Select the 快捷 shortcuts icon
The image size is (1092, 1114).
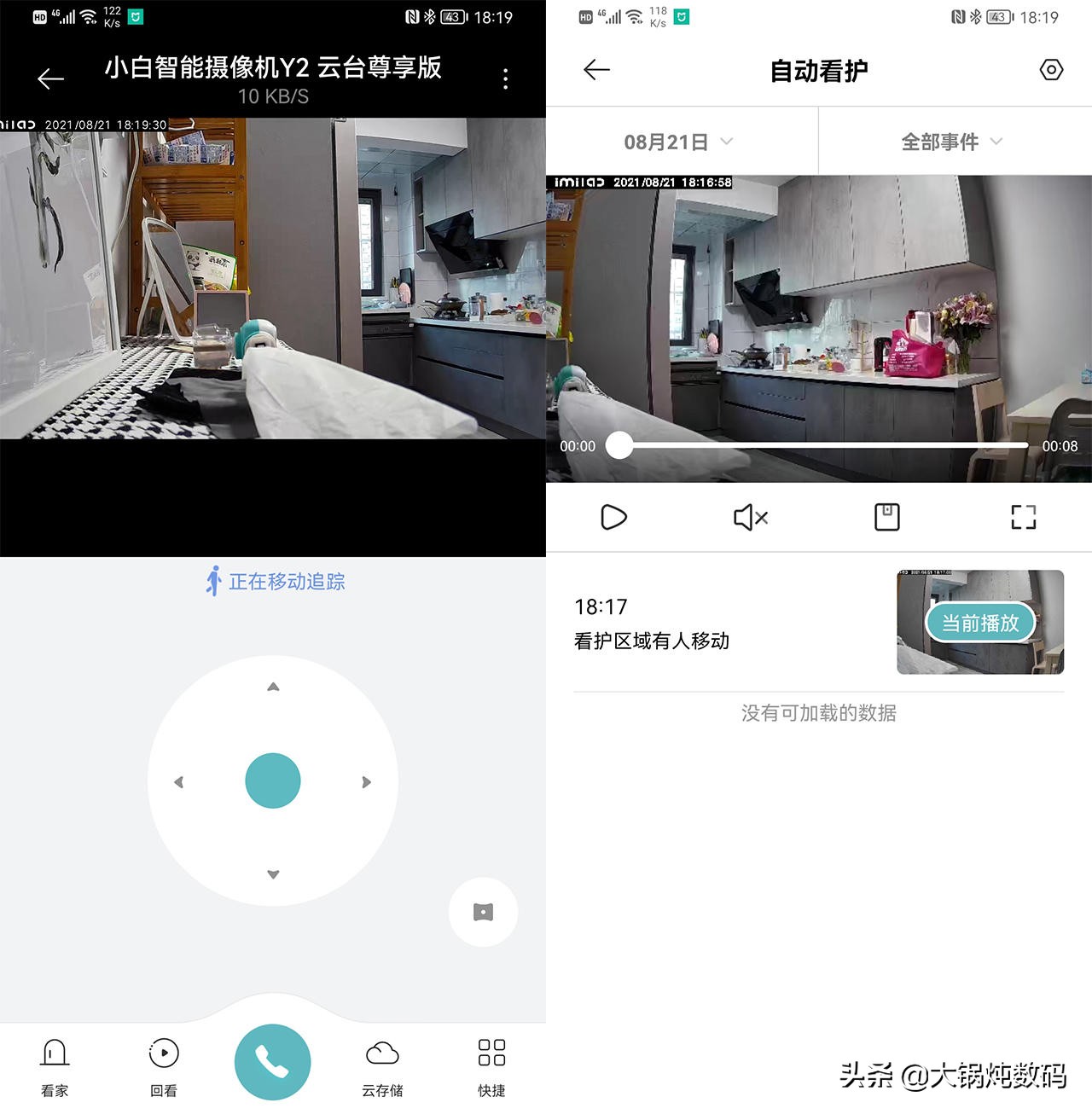click(491, 1063)
